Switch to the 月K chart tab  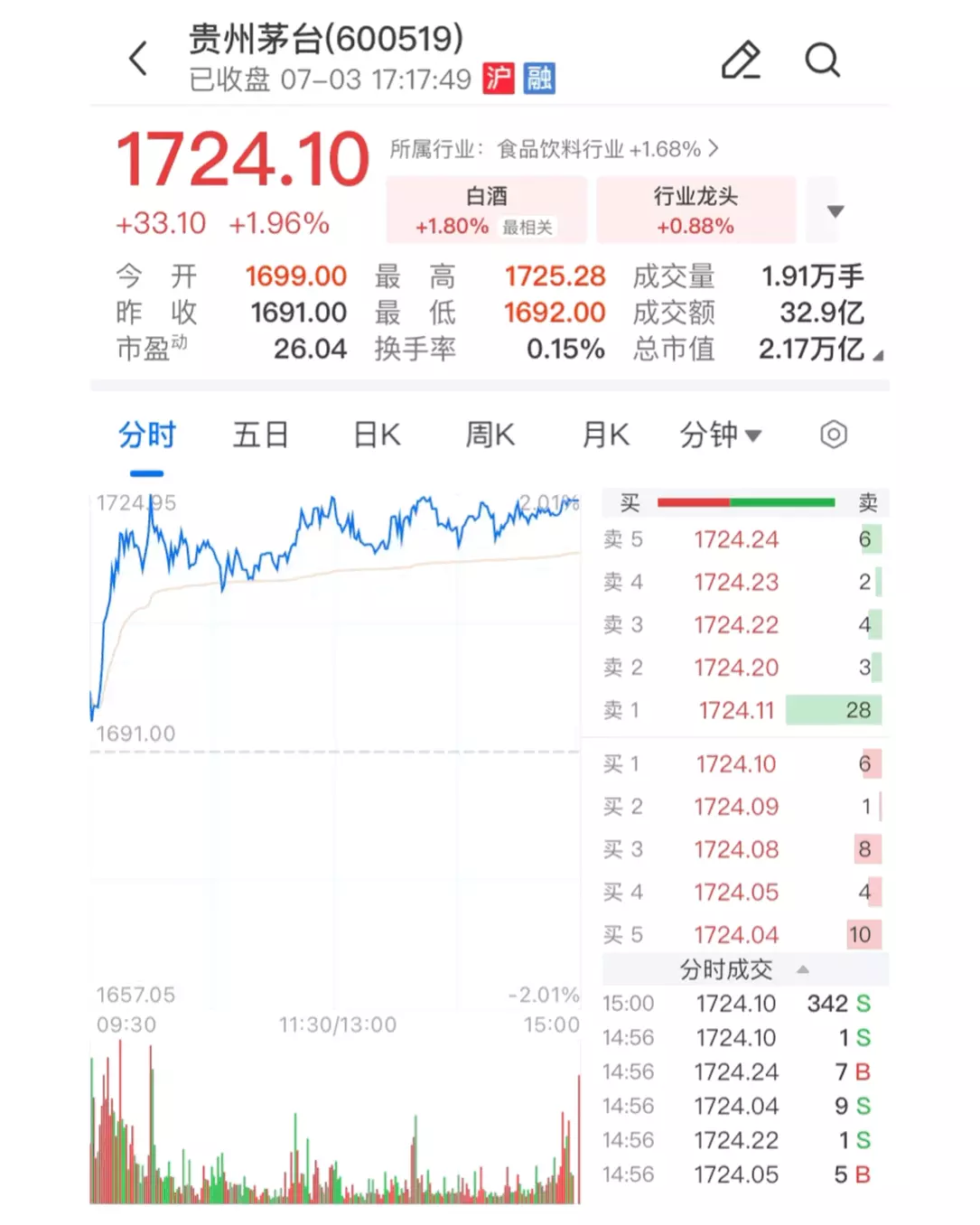click(605, 435)
